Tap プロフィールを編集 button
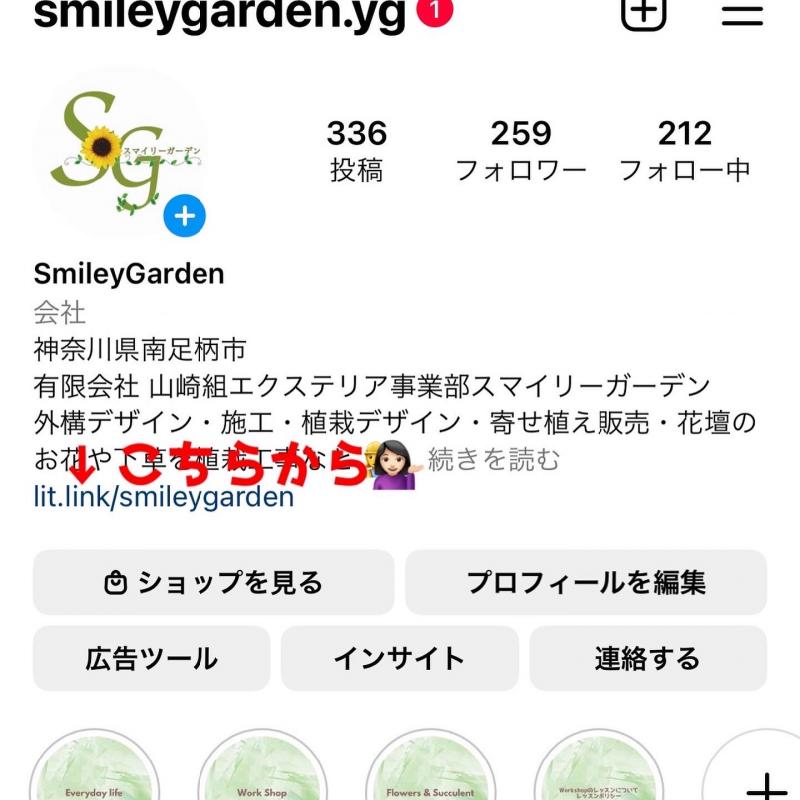 pyautogui.click(x=586, y=582)
